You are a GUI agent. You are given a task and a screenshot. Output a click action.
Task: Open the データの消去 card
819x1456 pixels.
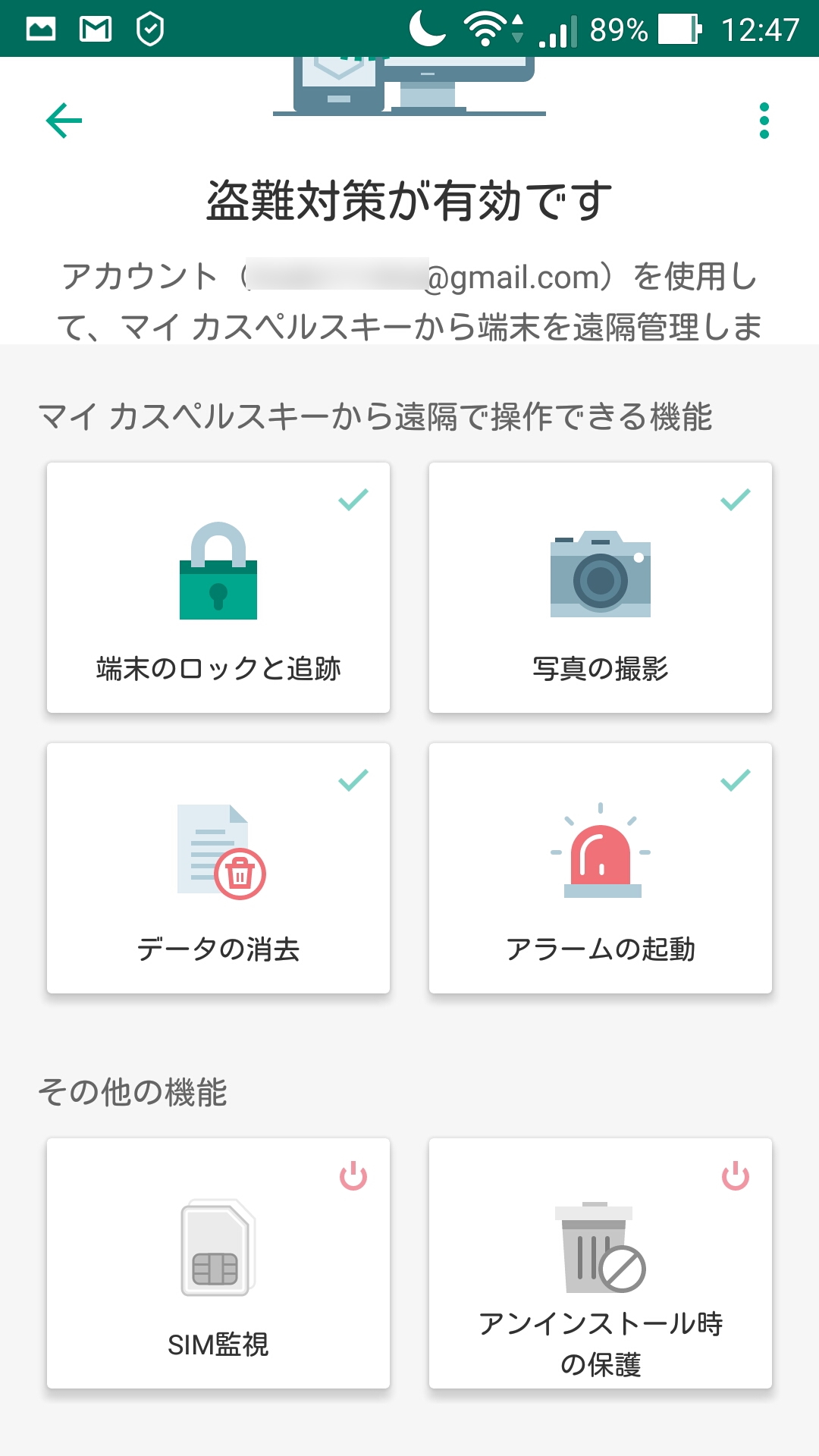coord(218,868)
